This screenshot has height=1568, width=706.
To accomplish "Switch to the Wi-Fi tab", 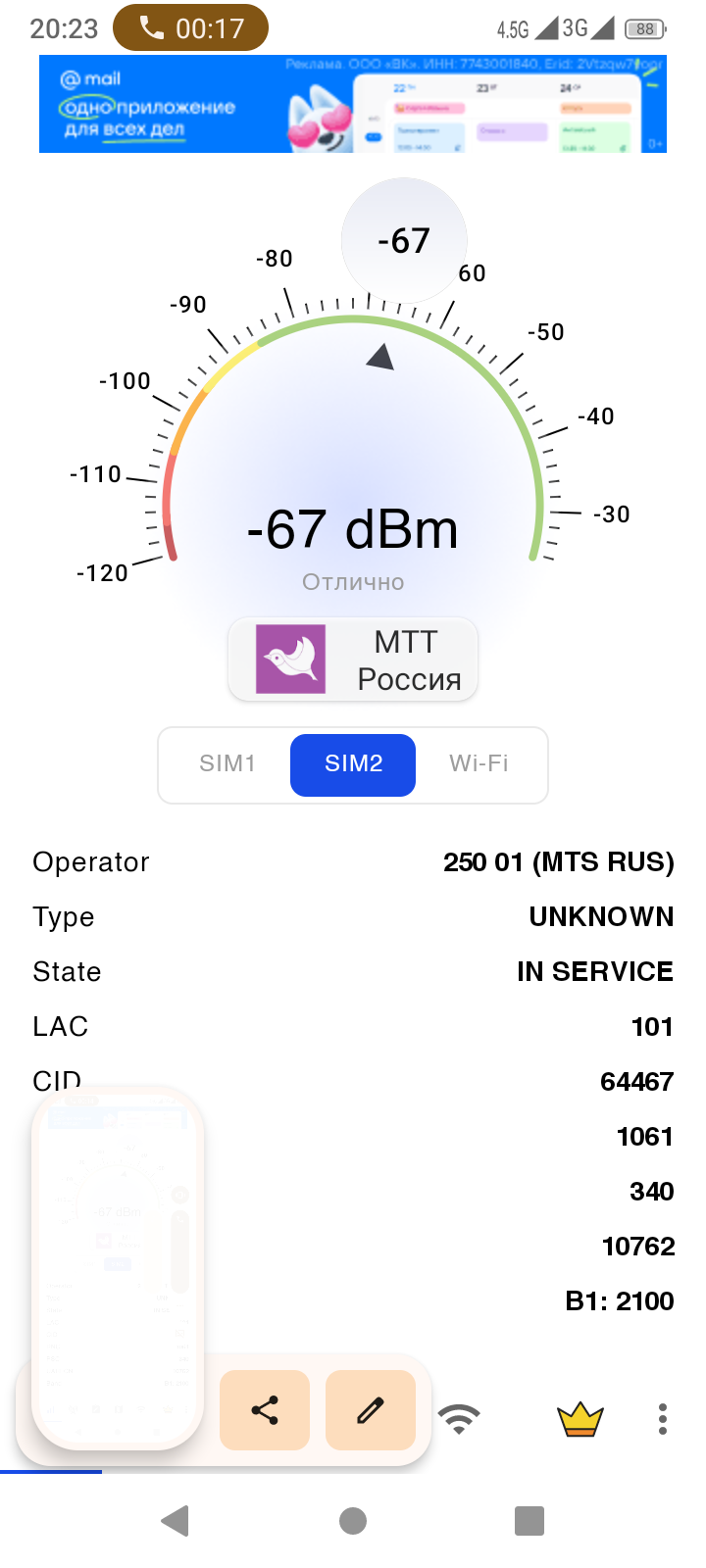I will (479, 764).
